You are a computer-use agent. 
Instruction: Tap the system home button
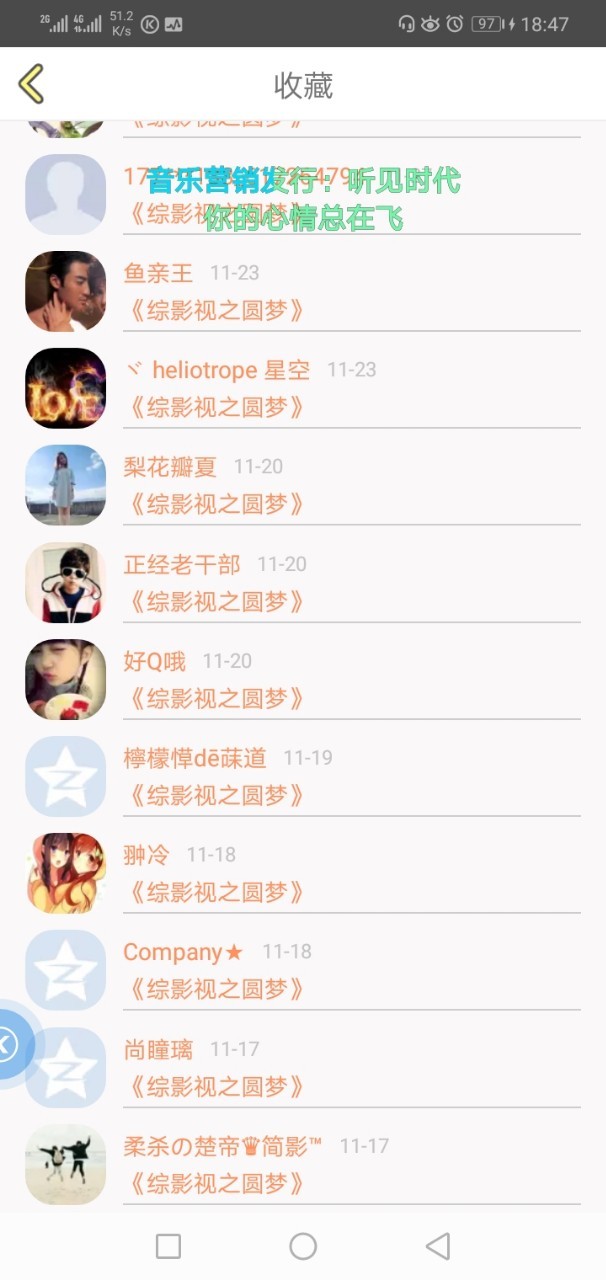tap(303, 1246)
